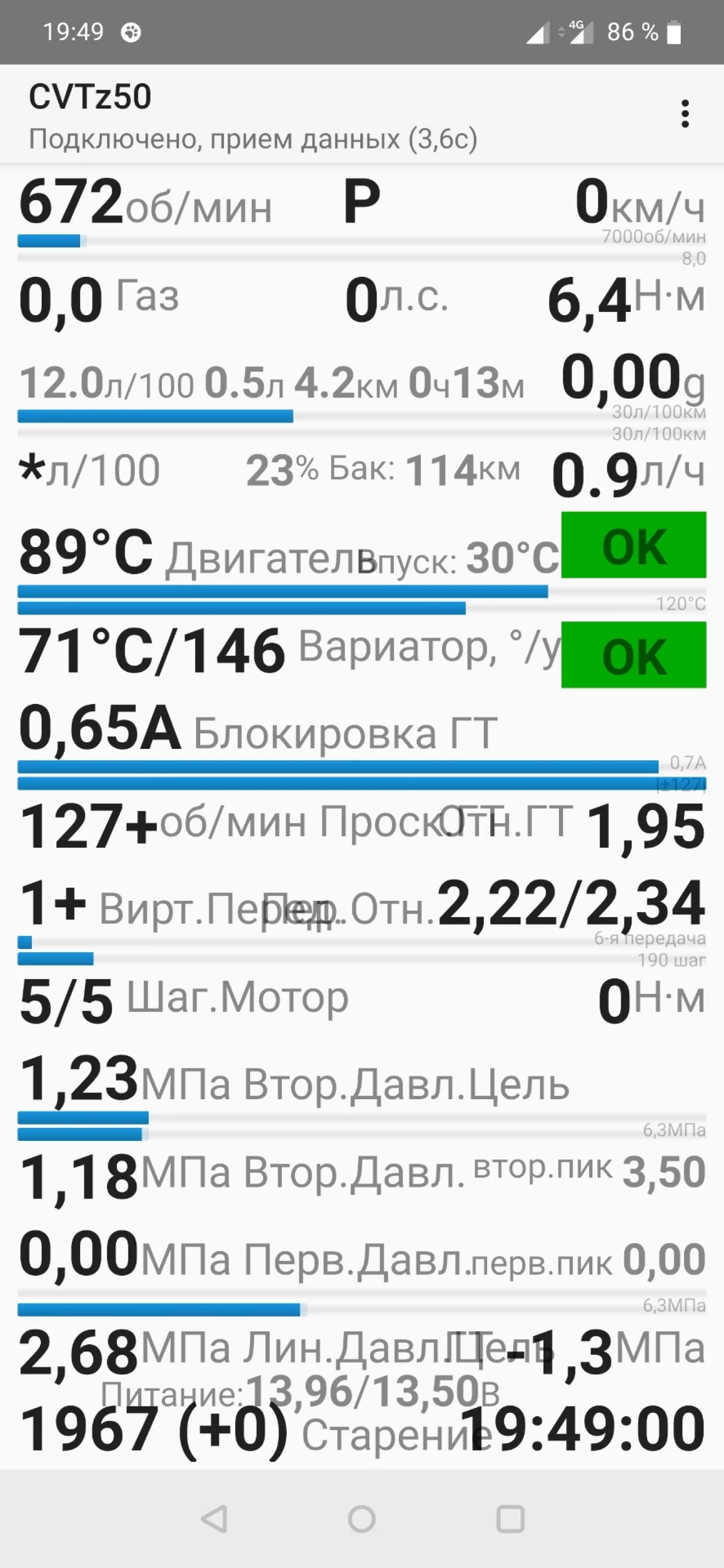The width and height of the screenshot is (724, 1568).
Task: Open the three-dot overflow menu
Action: coord(685,114)
